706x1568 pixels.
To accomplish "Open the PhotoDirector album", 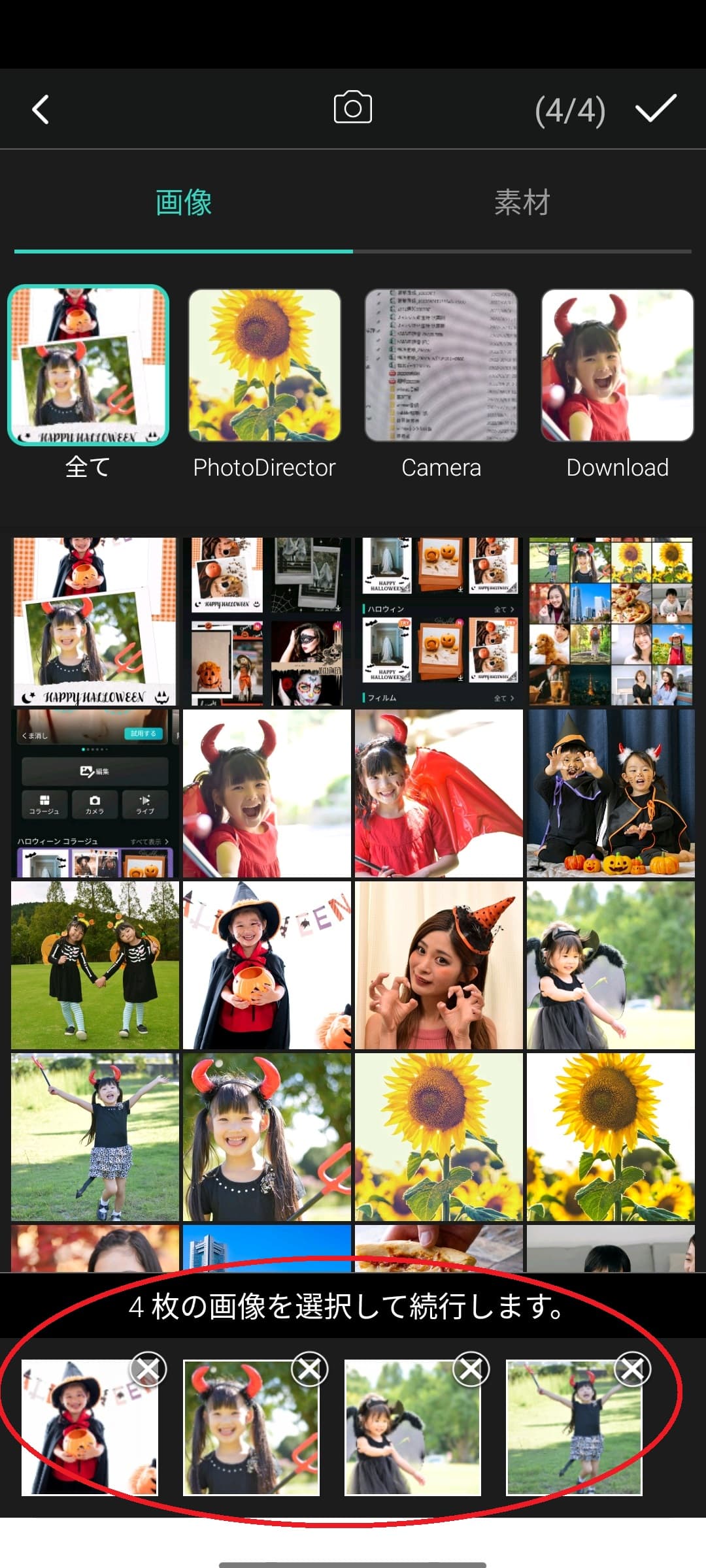I will pyautogui.click(x=265, y=366).
